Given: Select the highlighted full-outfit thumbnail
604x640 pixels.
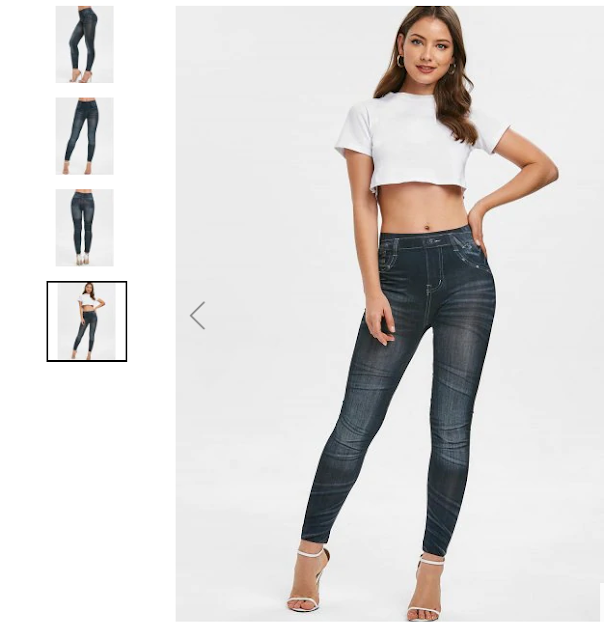Looking at the screenshot, I should point(87,321).
